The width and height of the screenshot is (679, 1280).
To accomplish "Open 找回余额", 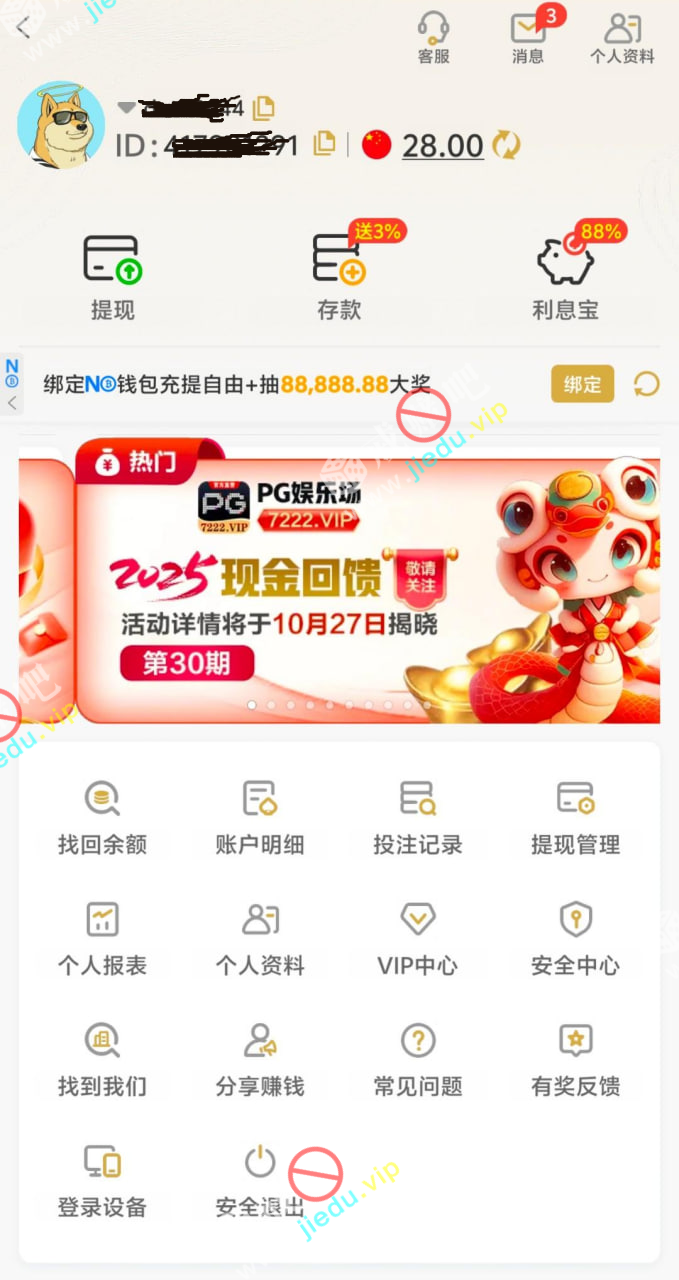I will tap(102, 818).
